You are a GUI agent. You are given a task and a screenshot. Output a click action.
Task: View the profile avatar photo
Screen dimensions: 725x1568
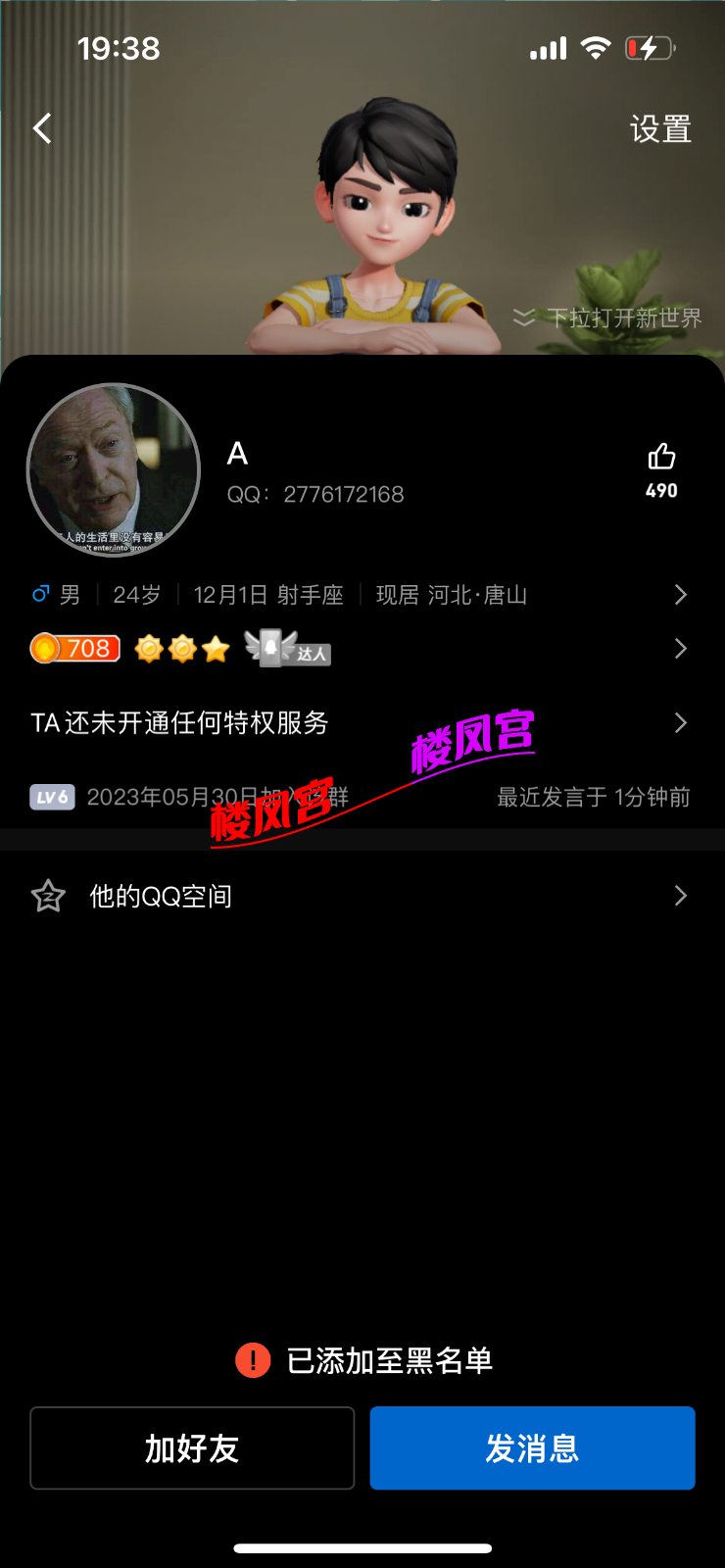[x=114, y=470]
